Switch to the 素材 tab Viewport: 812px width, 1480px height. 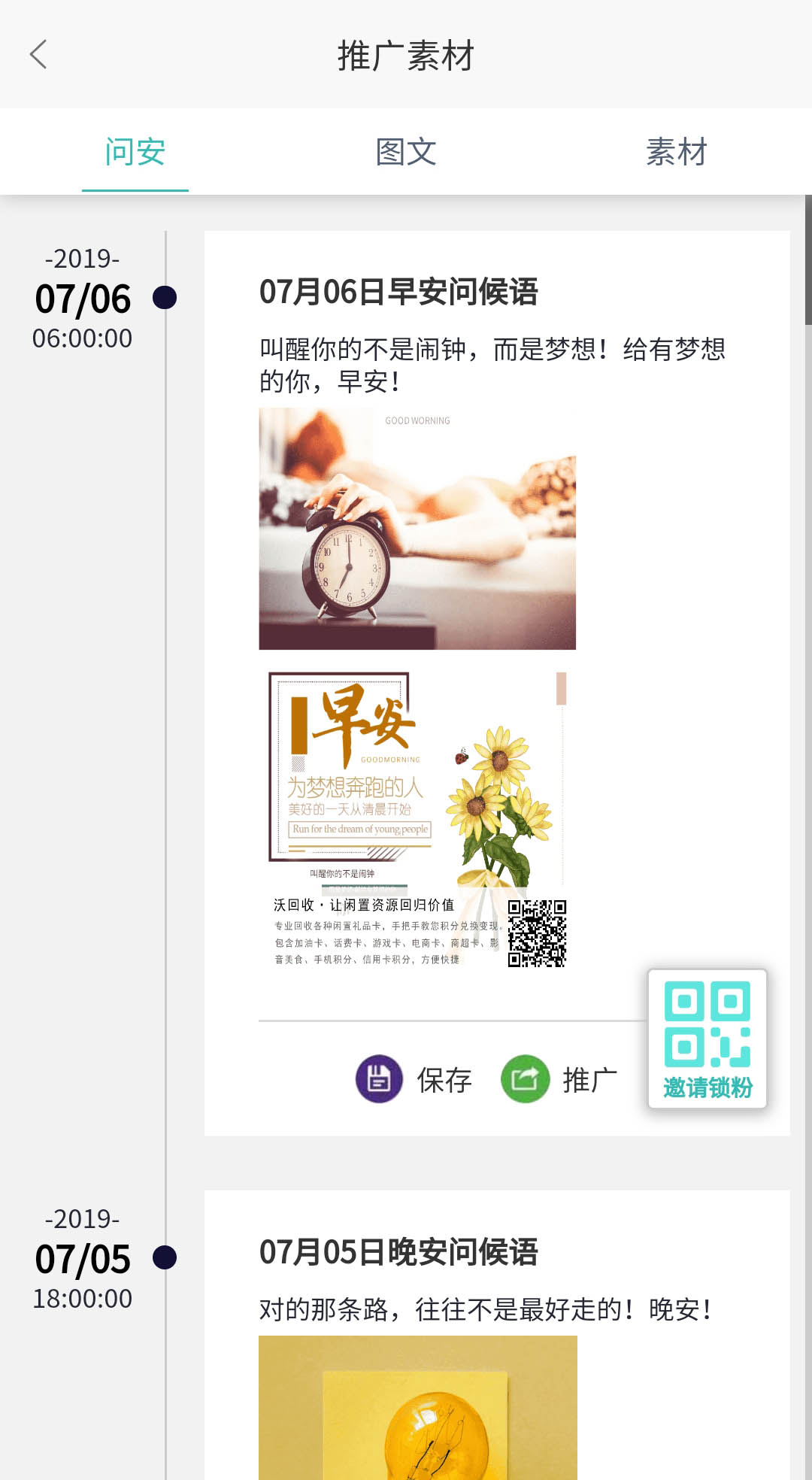point(677,152)
